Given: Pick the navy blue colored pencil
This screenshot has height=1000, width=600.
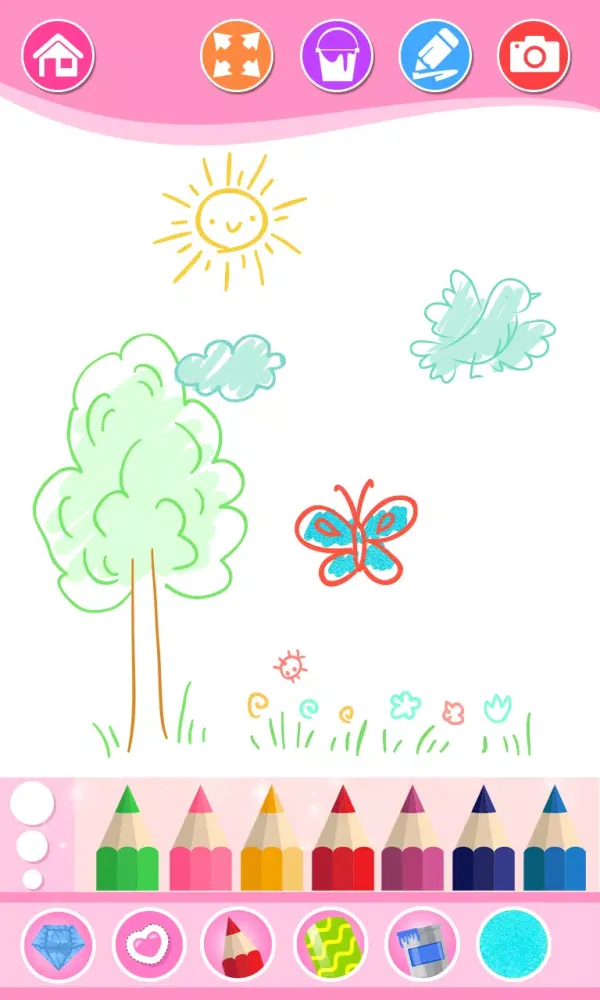Looking at the screenshot, I should (484, 840).
